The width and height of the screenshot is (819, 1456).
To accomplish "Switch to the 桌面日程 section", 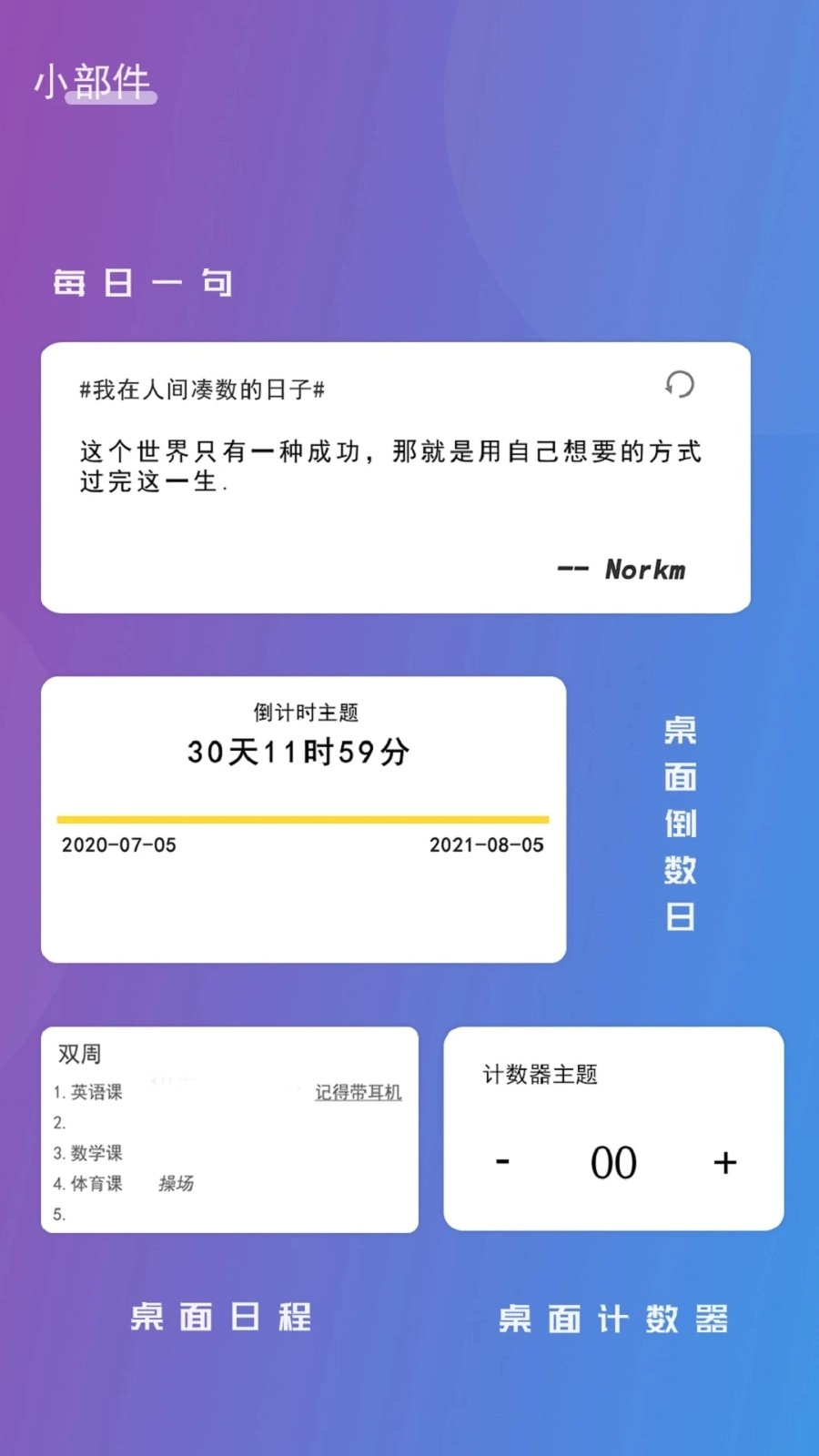I will click(221, 1319).
